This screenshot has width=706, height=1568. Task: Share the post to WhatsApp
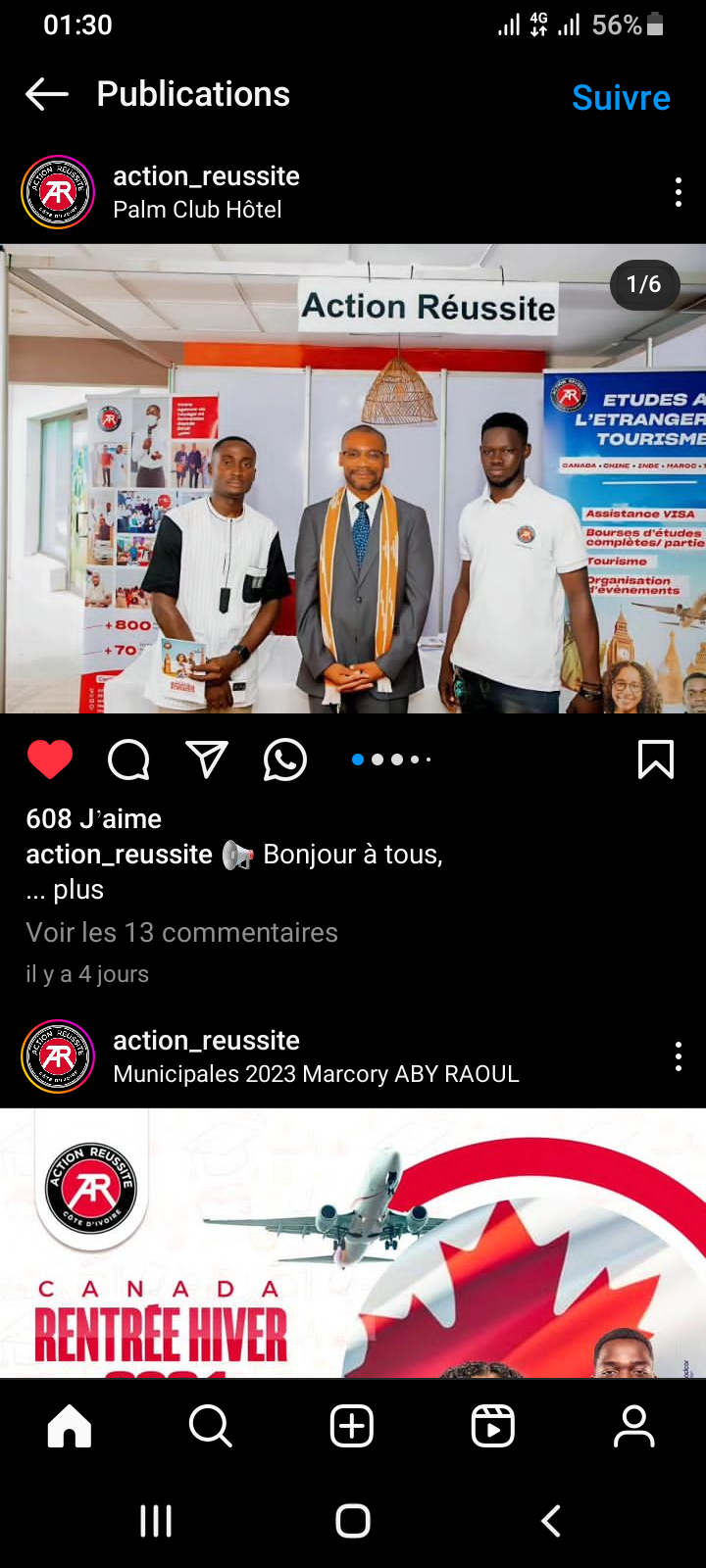285,759
